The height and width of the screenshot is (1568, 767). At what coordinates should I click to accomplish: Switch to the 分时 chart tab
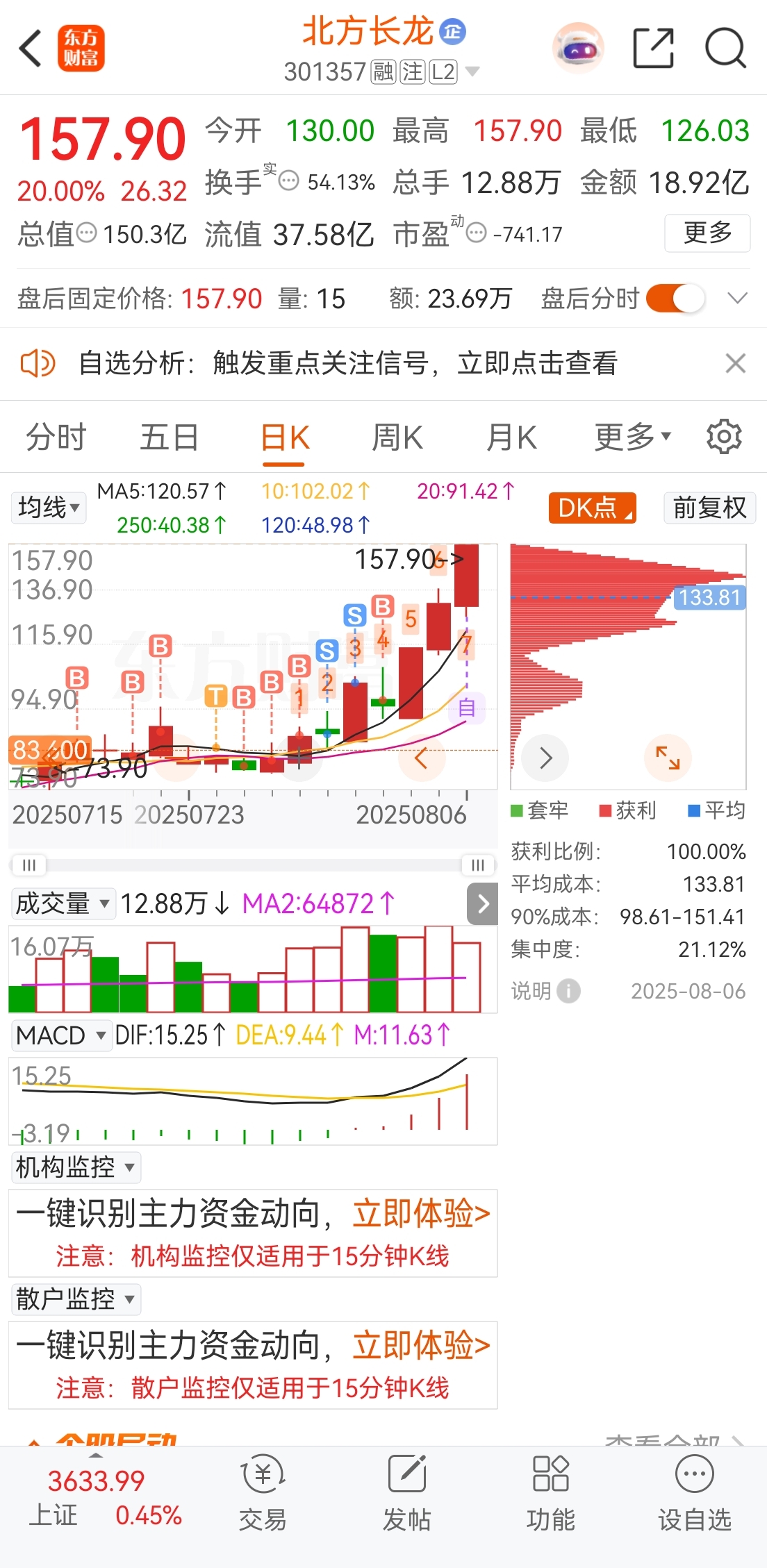56,437
